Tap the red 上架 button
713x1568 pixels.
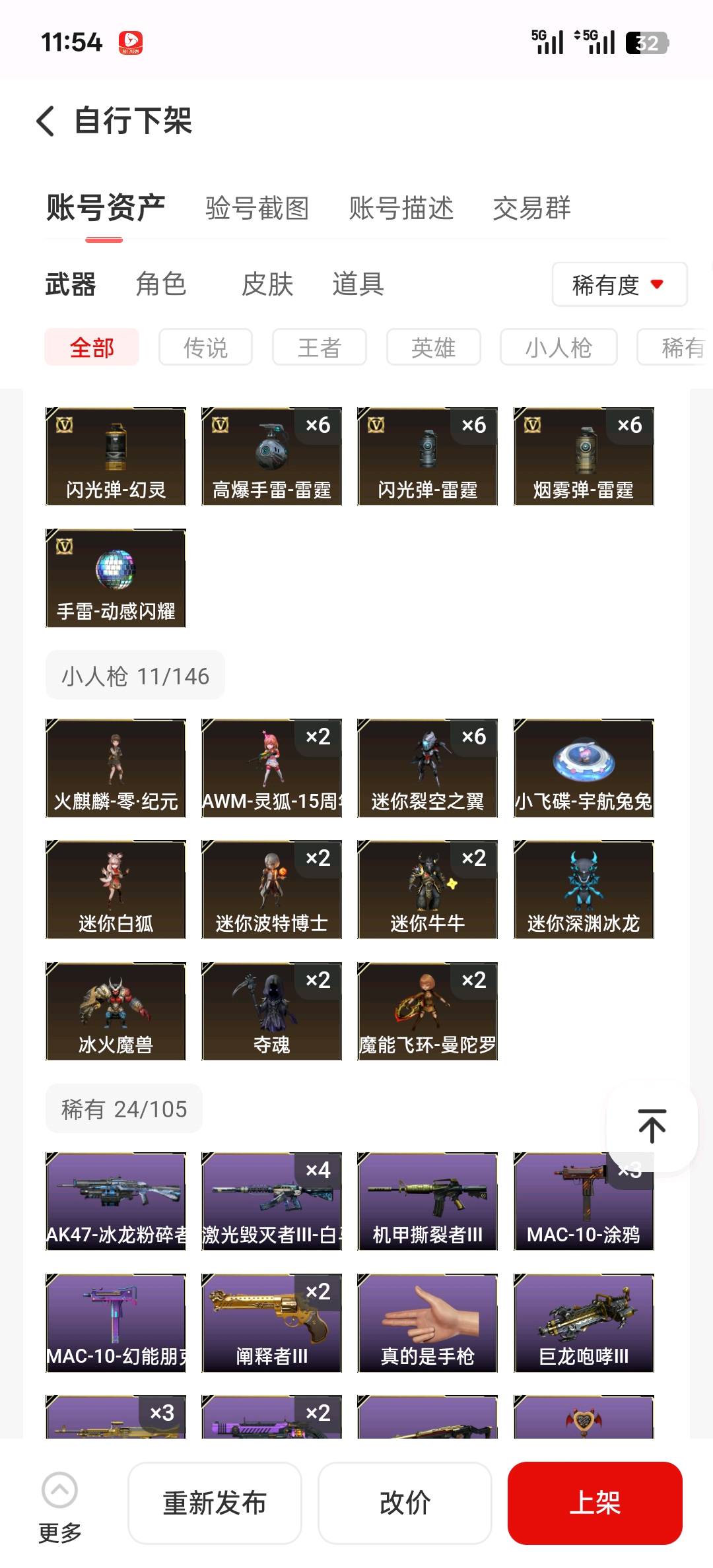(x=595, y=1503)
